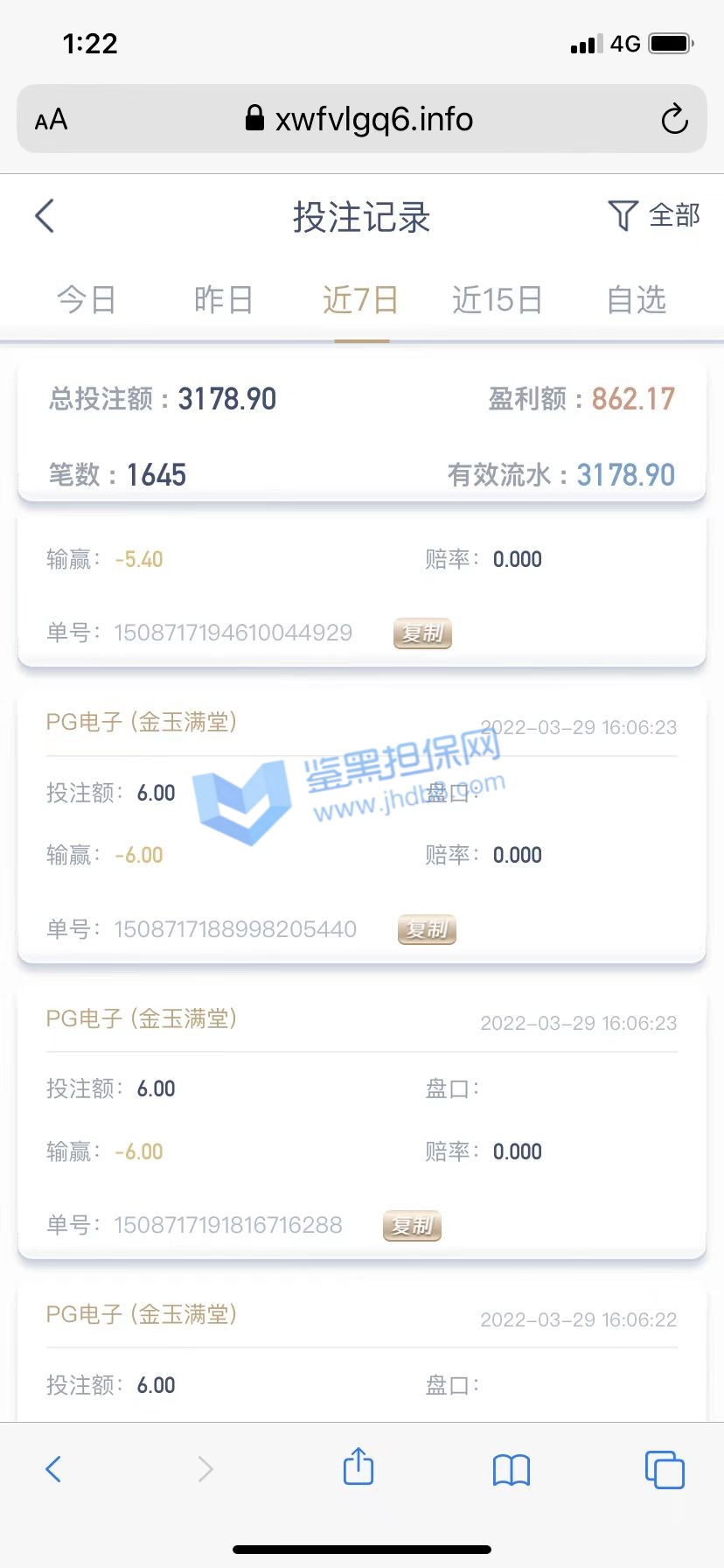Copy order number 1508717188998205440
This screenshot has width=724, height=1568.
click(427, 929)
